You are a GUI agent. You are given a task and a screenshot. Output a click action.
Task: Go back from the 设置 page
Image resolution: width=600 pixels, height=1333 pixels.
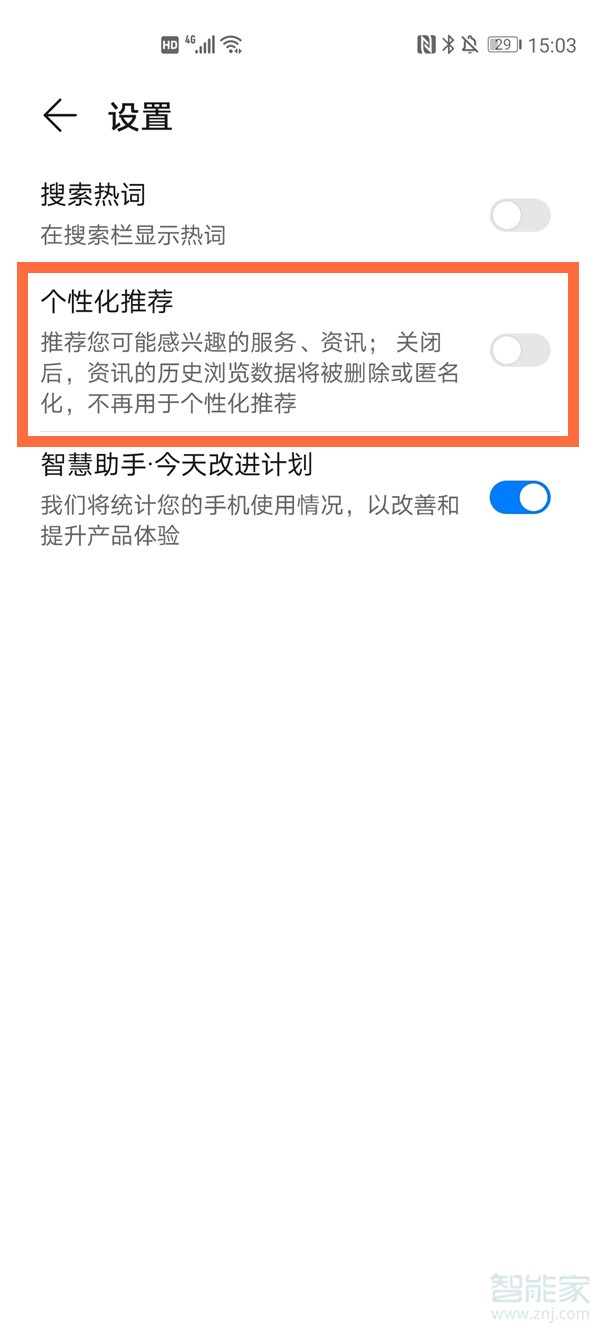pos(59,116)
